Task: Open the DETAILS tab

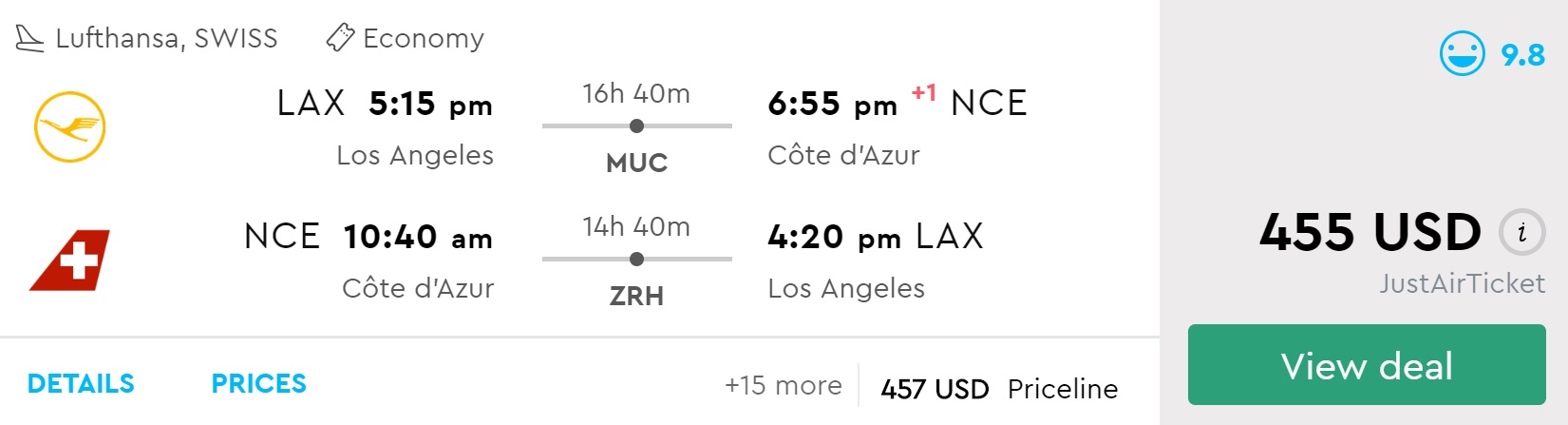Action: pyautogui.click(x=81, y=383)
